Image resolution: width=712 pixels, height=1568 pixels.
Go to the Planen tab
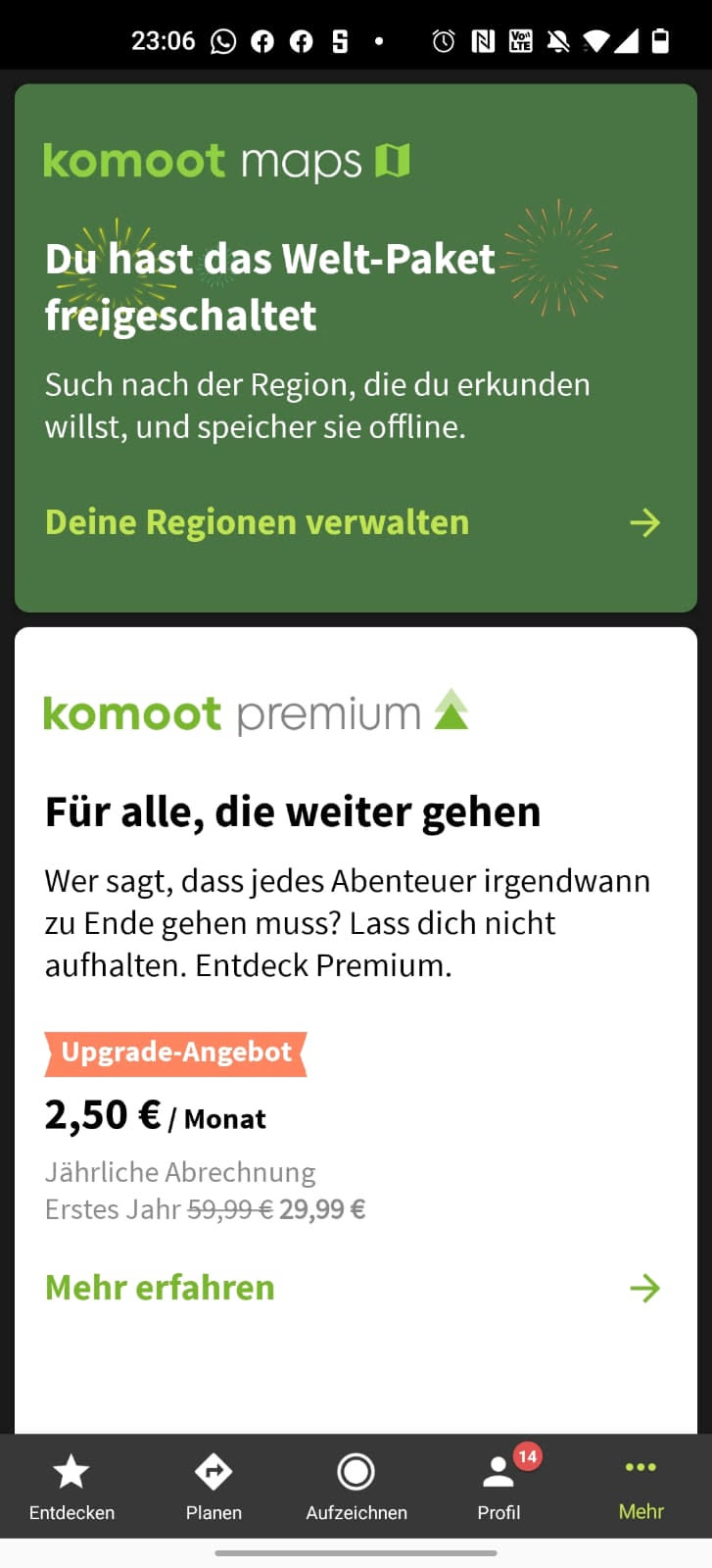[214, 1486]
